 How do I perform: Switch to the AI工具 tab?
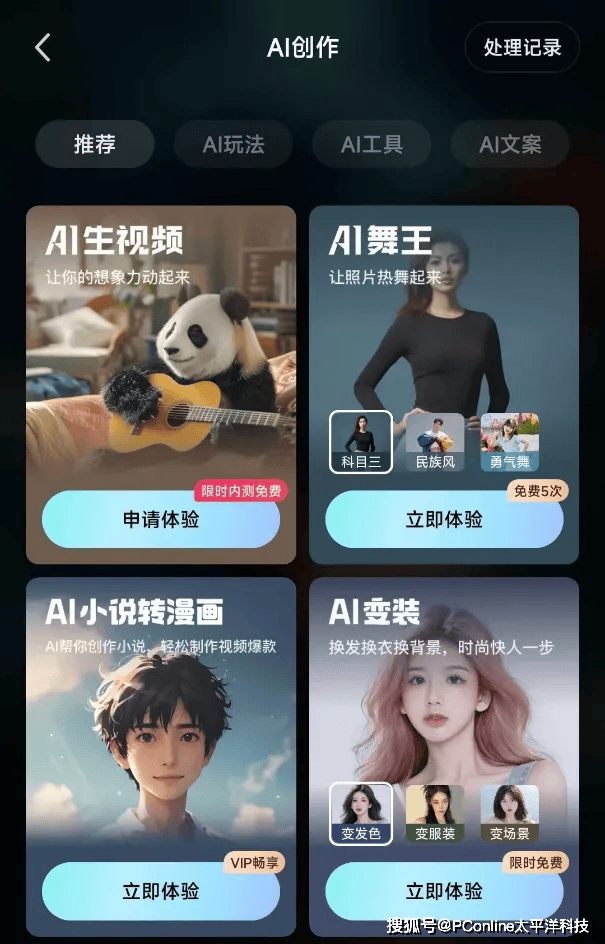[x=371, y=144]
